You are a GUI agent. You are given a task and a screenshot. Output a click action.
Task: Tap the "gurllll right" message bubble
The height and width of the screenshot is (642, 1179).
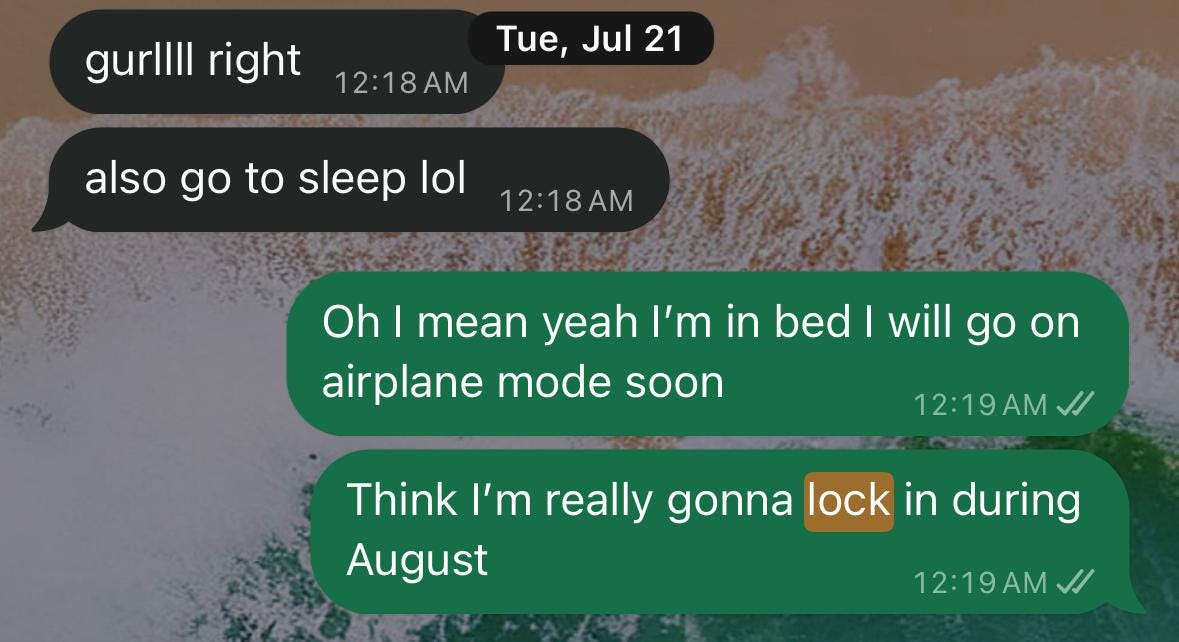[276, 62]
